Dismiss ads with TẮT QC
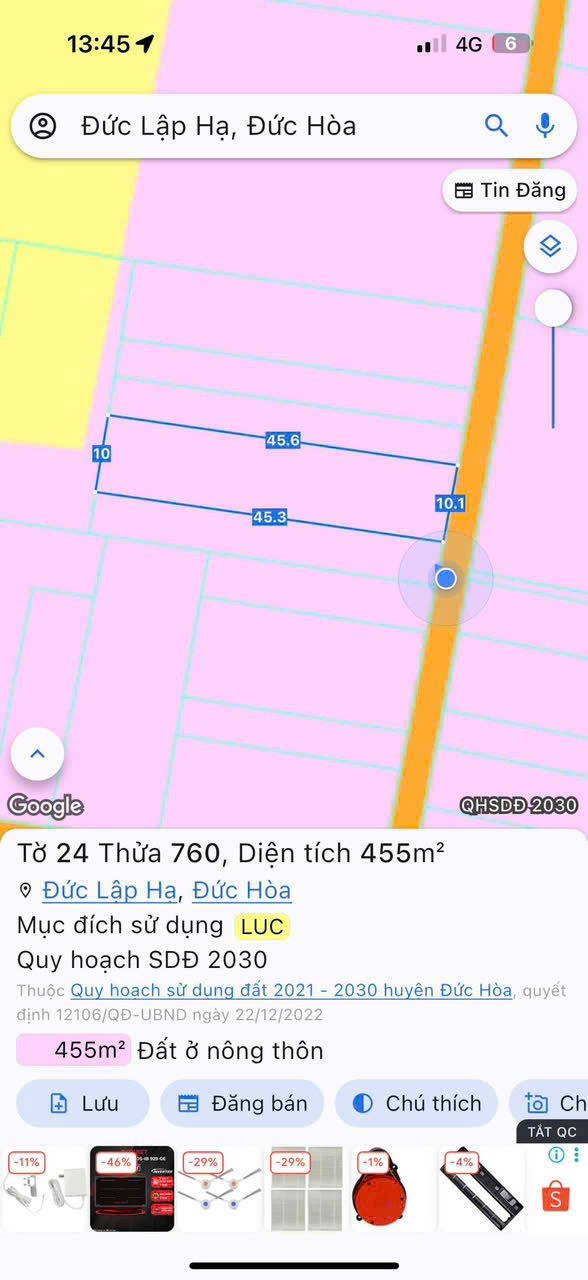 click(x=552, y=1132)
